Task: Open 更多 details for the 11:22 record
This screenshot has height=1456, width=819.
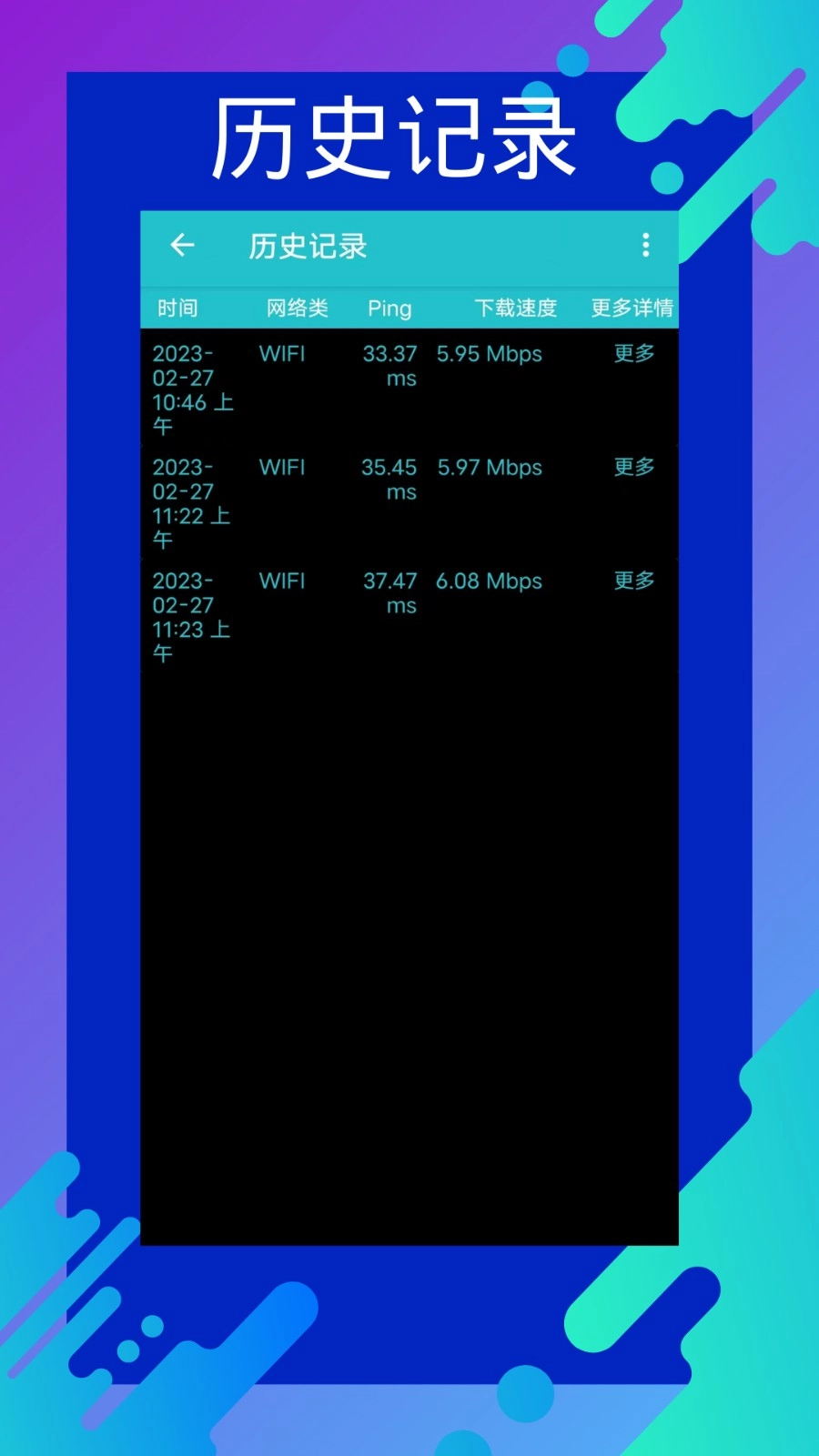Action: [632, 468]
